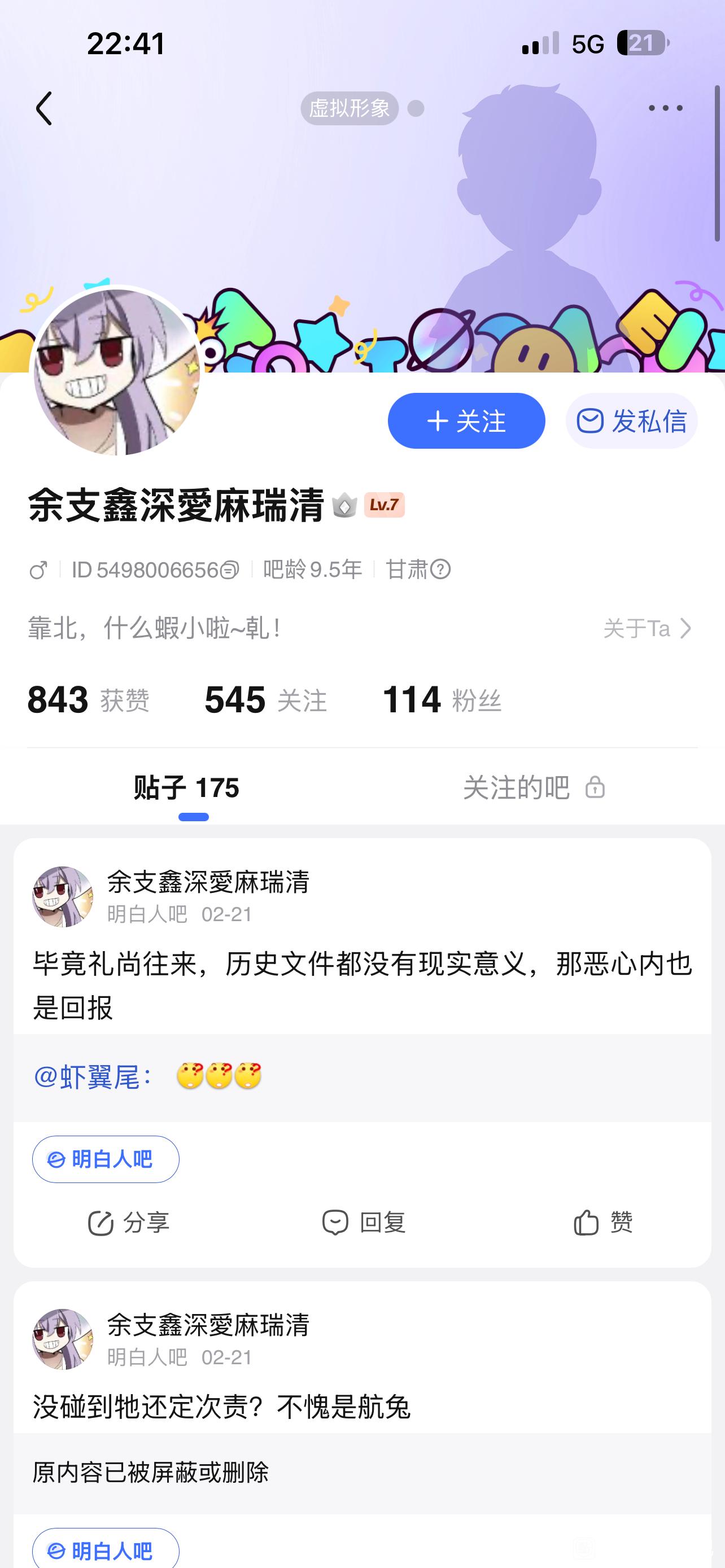The image size is (725, 1568).
Task: Open the user's profile avatar picture
Action: click(x=116, y=371)
